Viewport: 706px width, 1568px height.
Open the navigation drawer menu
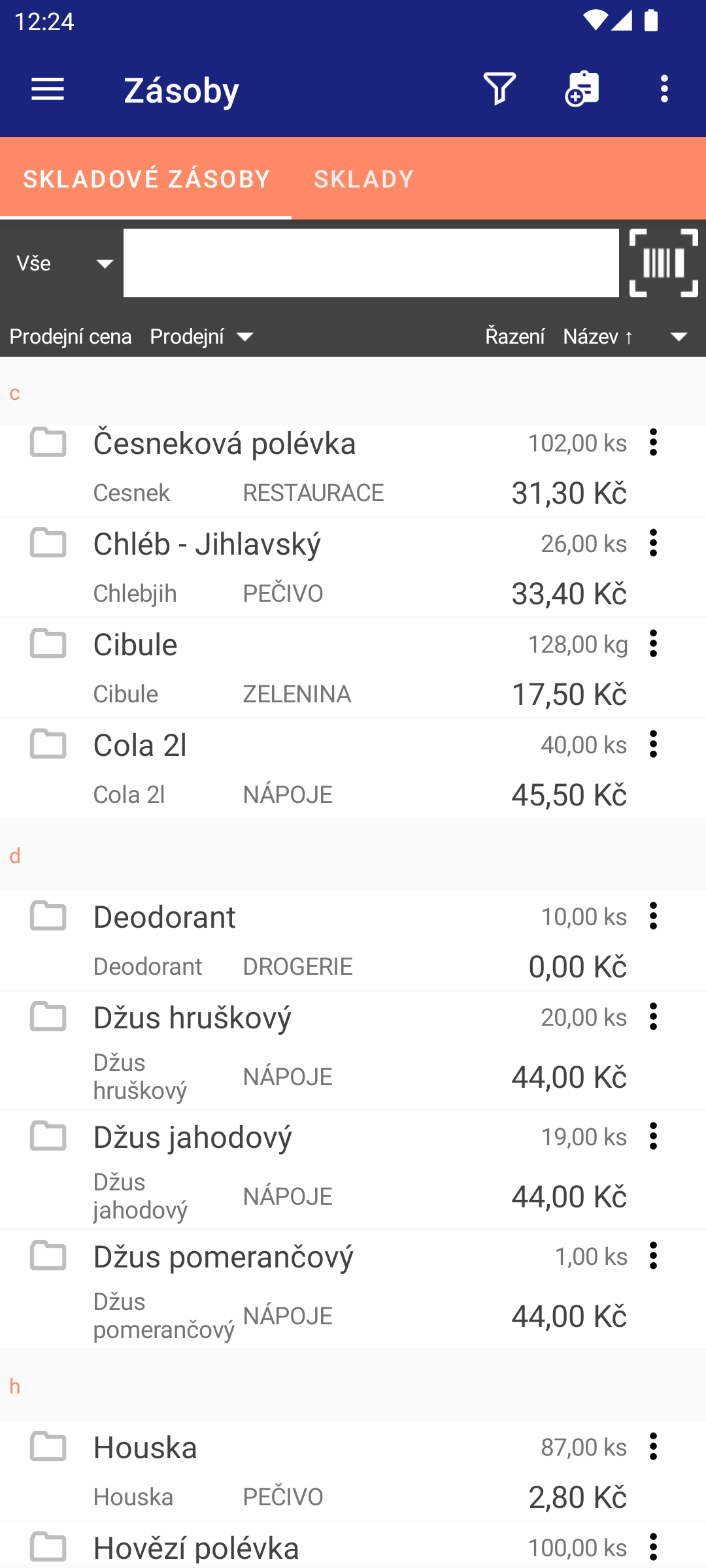[48, 89]
